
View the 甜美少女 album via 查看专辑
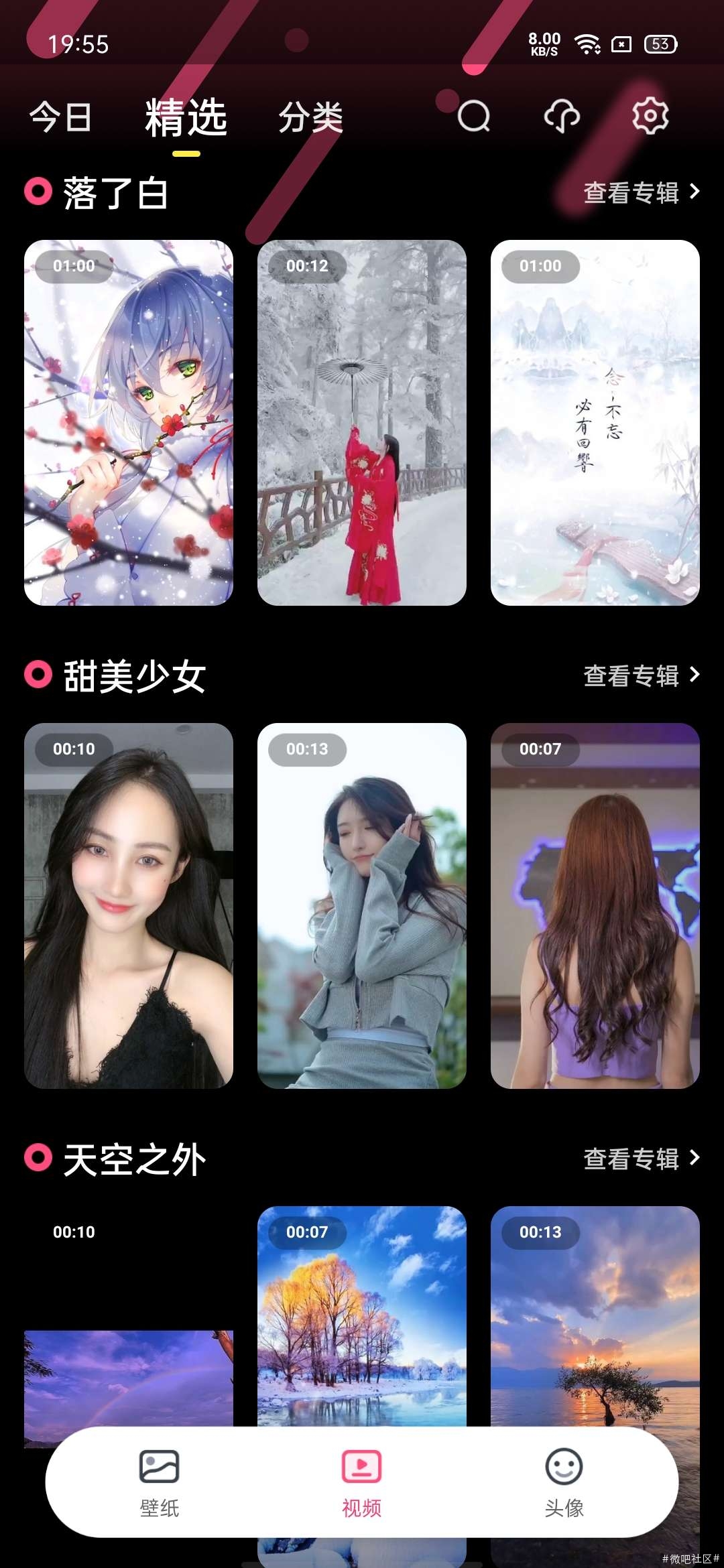click(641, 675)
